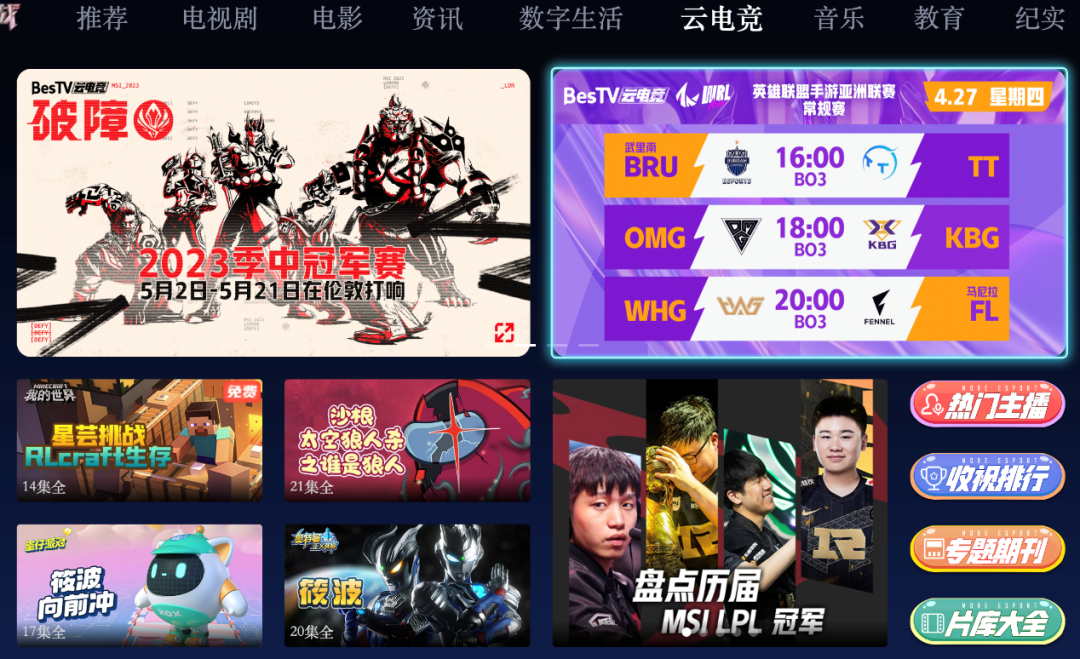The image size is (1080, 659).
Task: Select the 云电竞 tab
Action: 721,18
